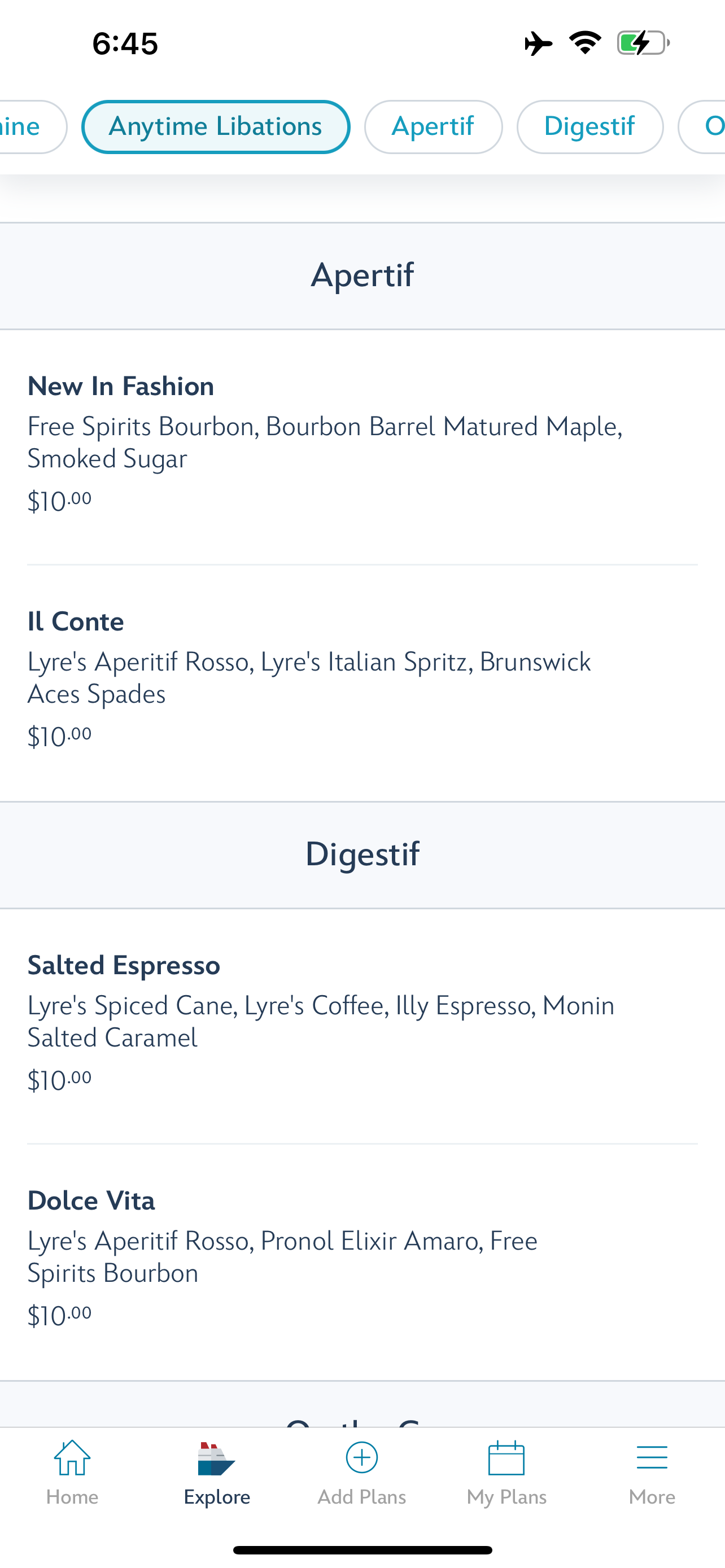Select the Digestif category chip

589,126
